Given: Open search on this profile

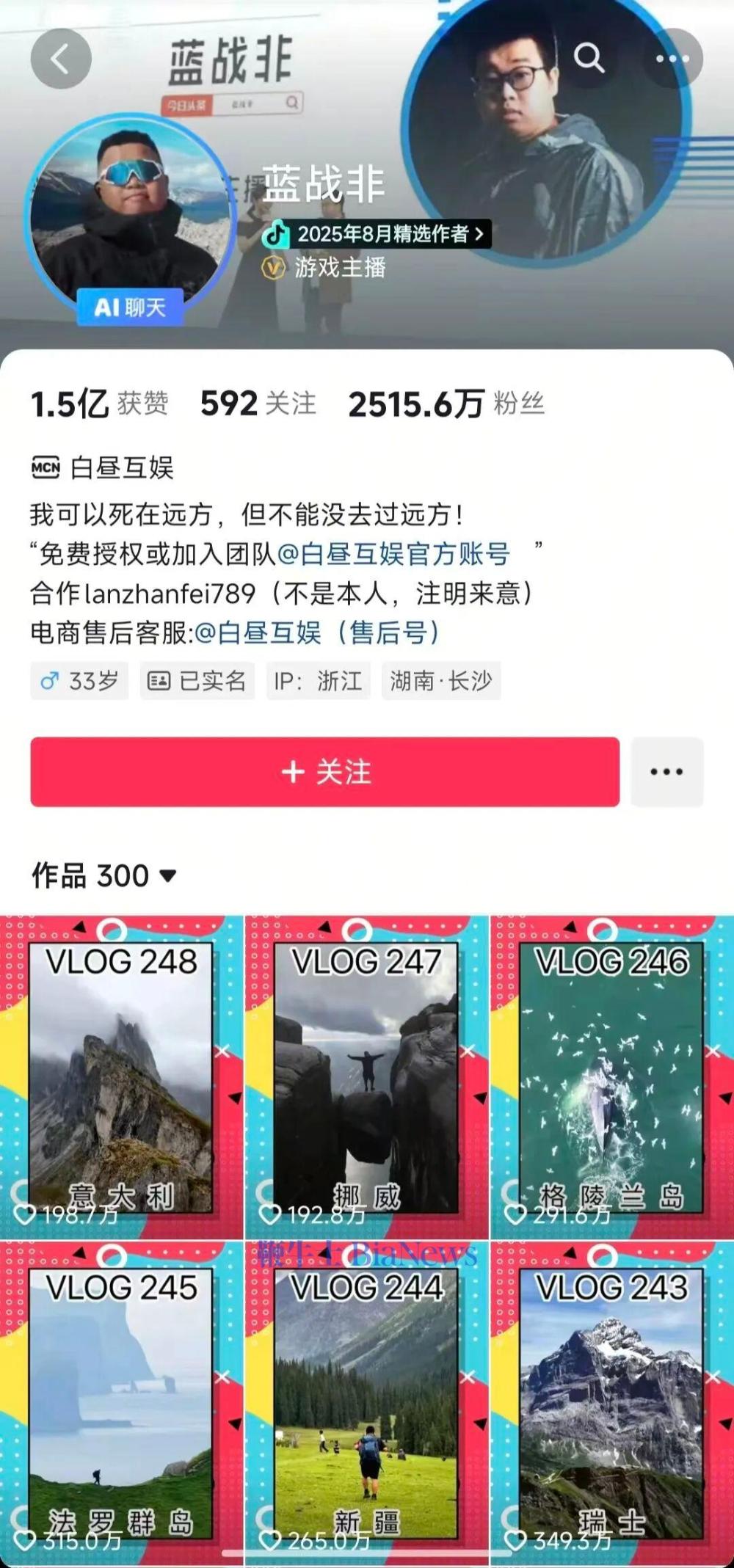Looking at the screenshot, I should point(588,57).
